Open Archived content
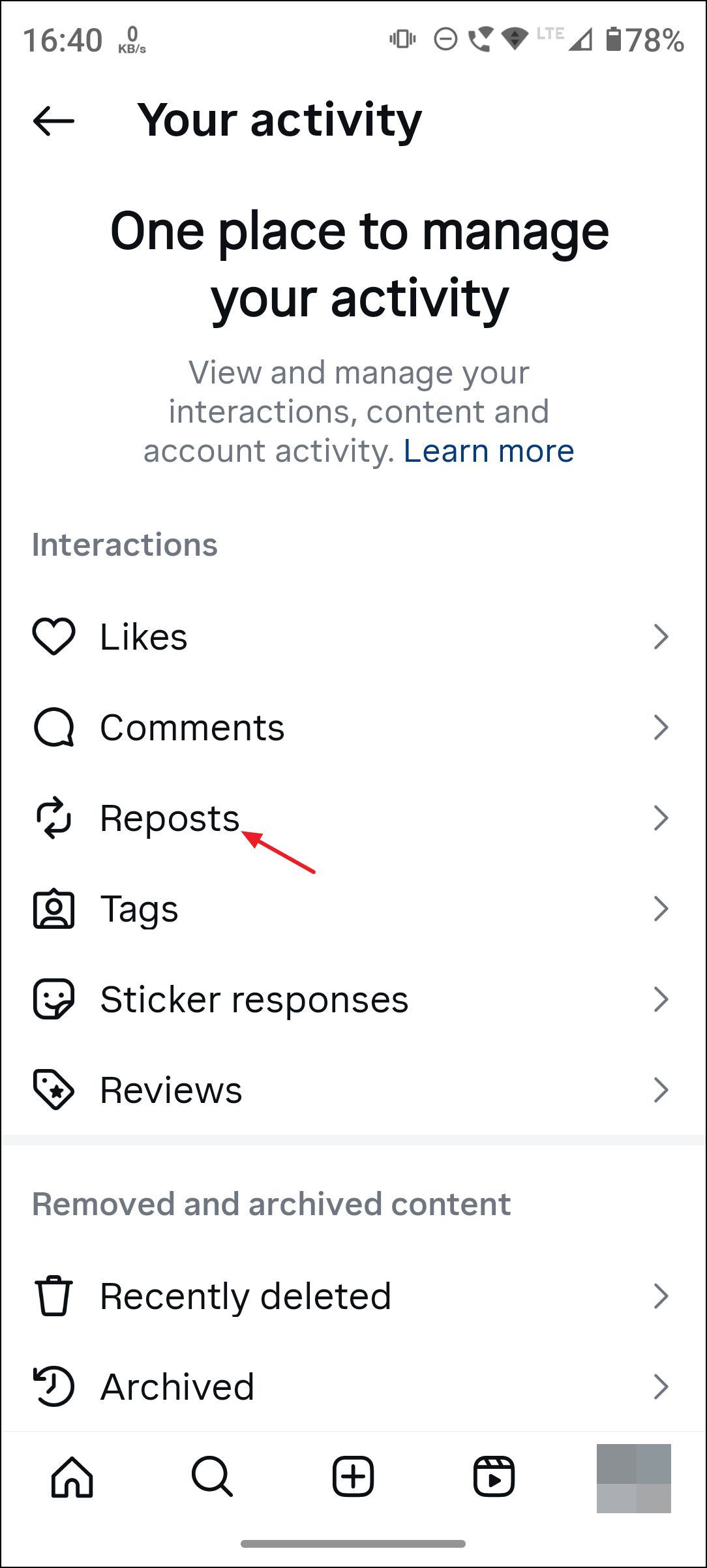 click(x=353, y=1387)
